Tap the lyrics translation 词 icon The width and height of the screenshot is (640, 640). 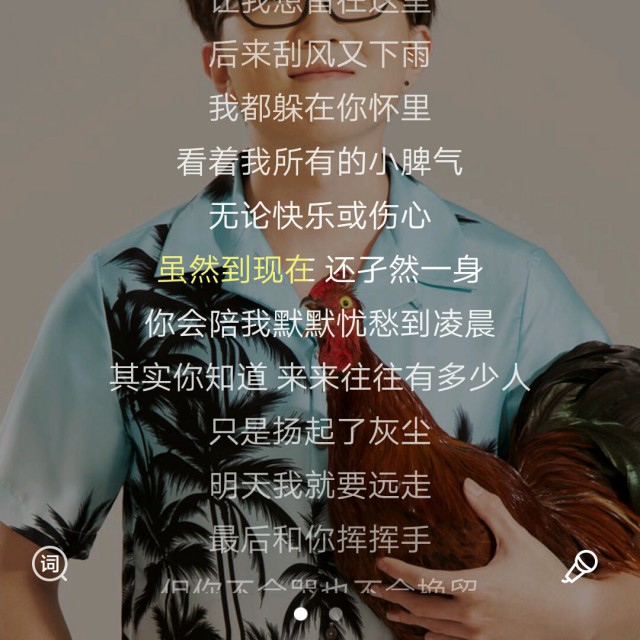[49, 565]
